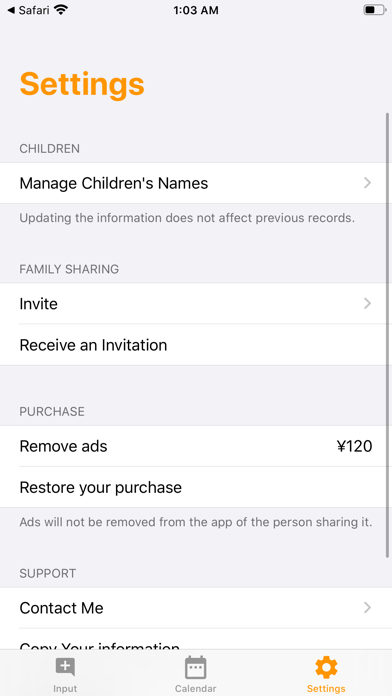Open Manage Children's Names
Viewport: 392px width, 696px height.
[196, 183]
